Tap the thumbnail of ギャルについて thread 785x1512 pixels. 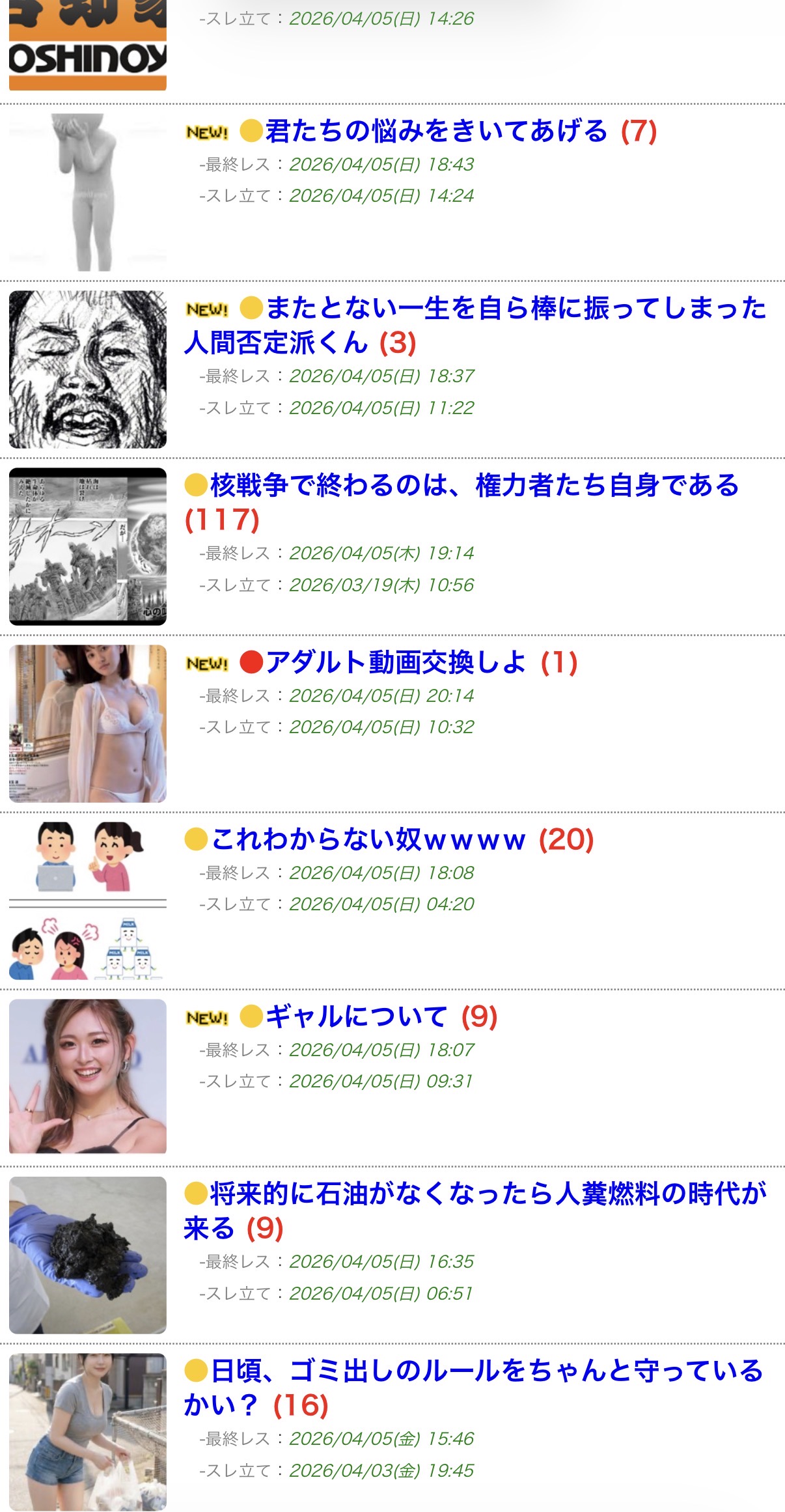click(88, 1076)
